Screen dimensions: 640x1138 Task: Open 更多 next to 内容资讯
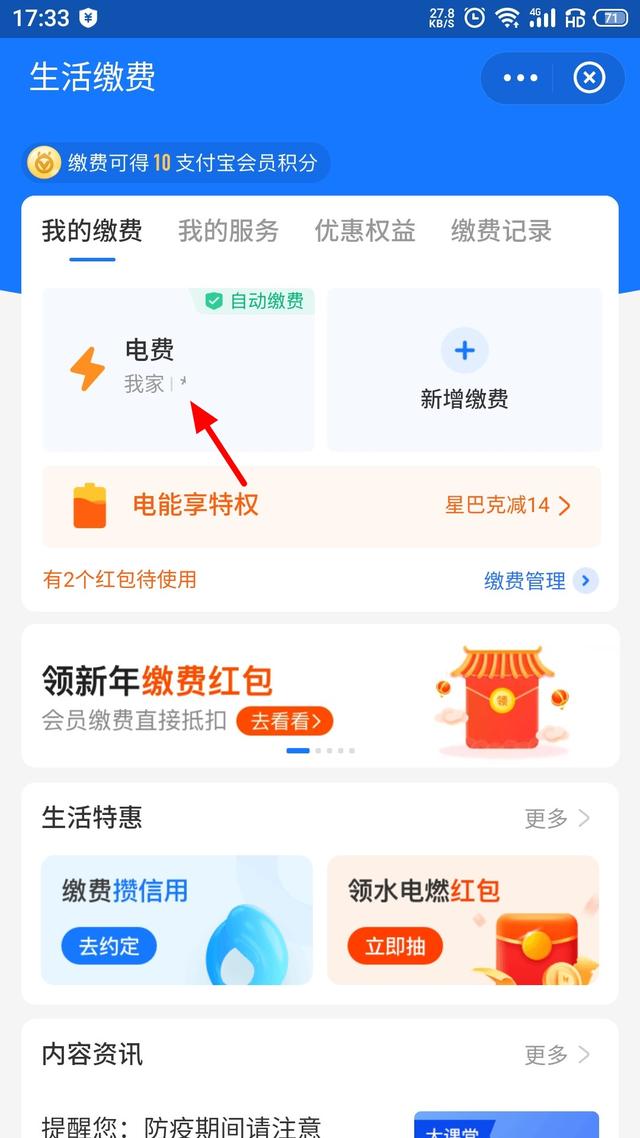557,1055
